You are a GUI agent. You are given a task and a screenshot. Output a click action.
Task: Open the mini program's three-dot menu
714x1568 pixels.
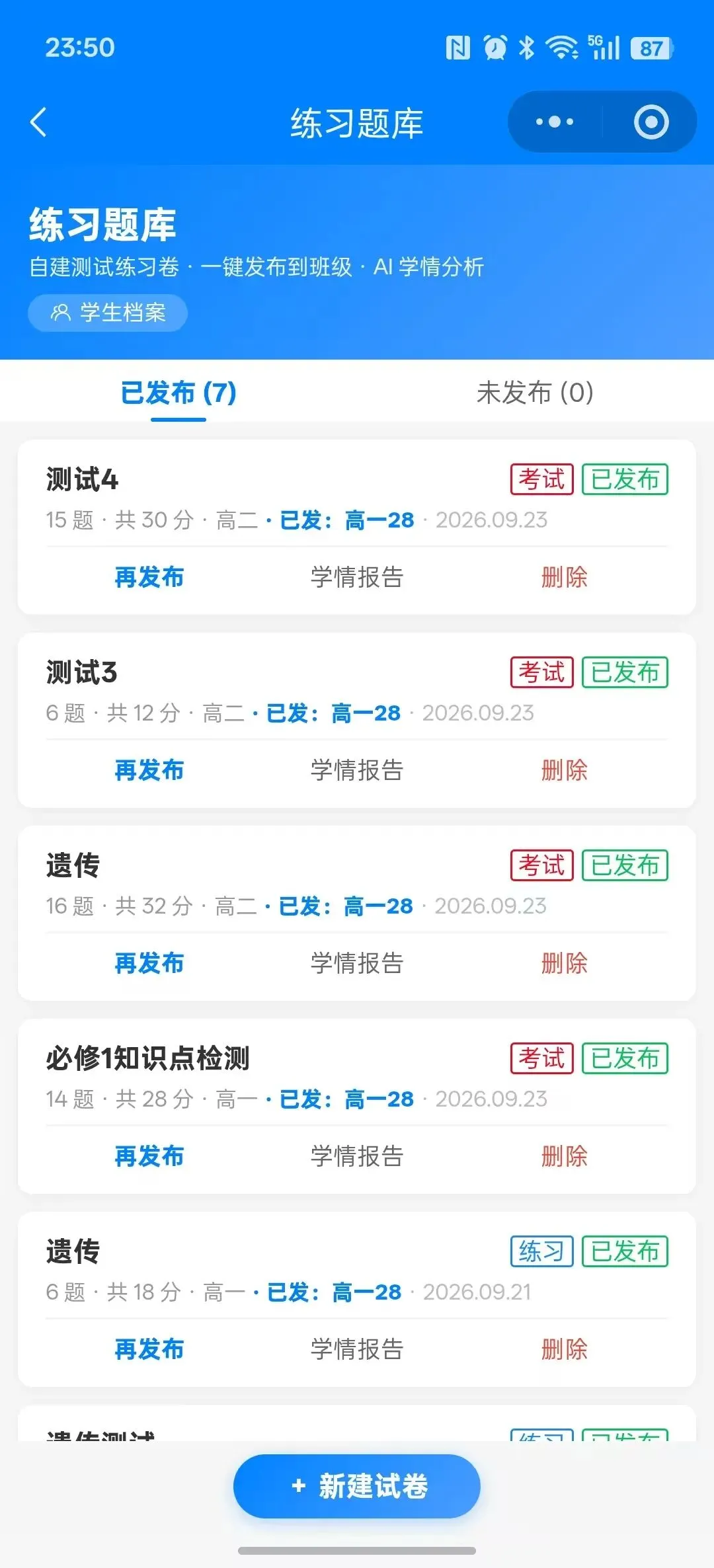[x=555, y=122]
